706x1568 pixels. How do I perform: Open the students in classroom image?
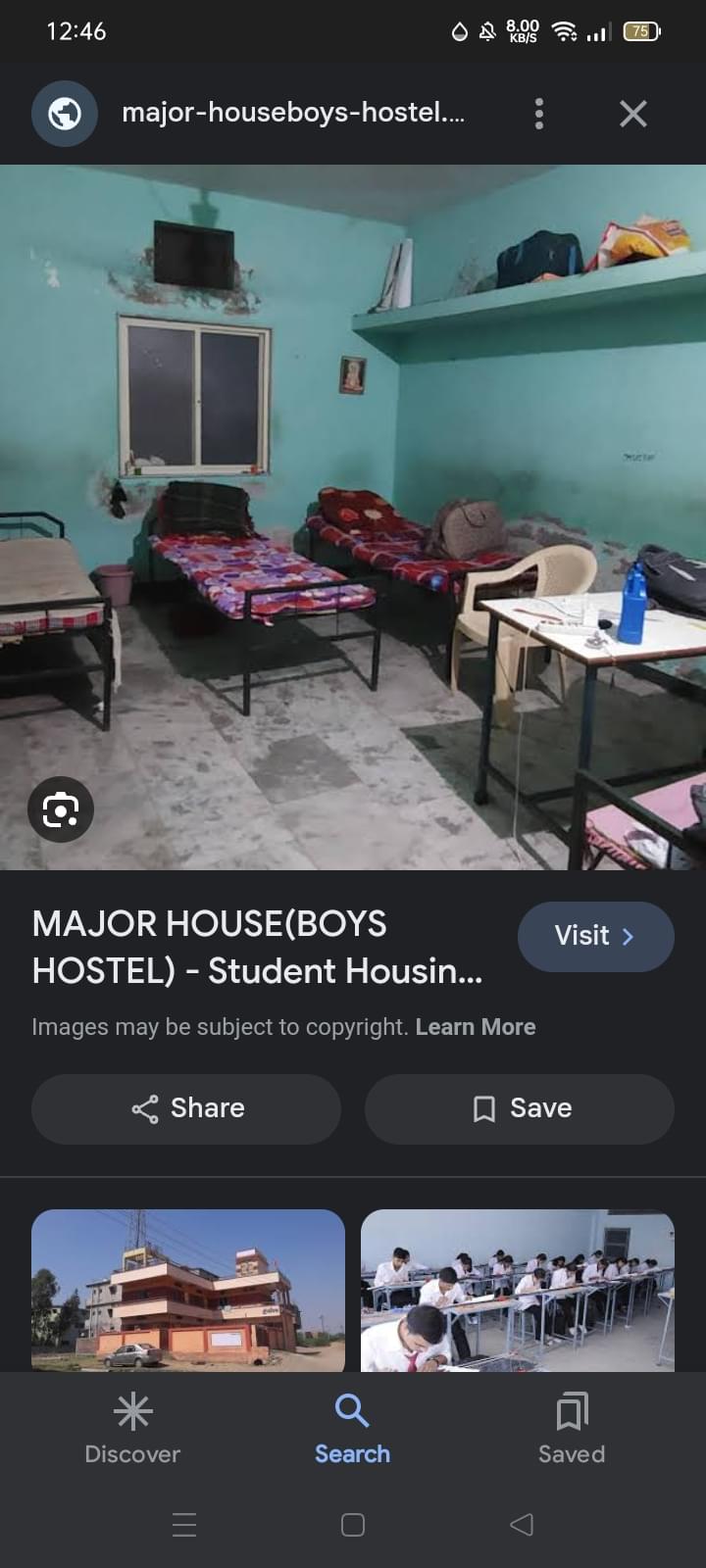click(x=518, y=1290)
